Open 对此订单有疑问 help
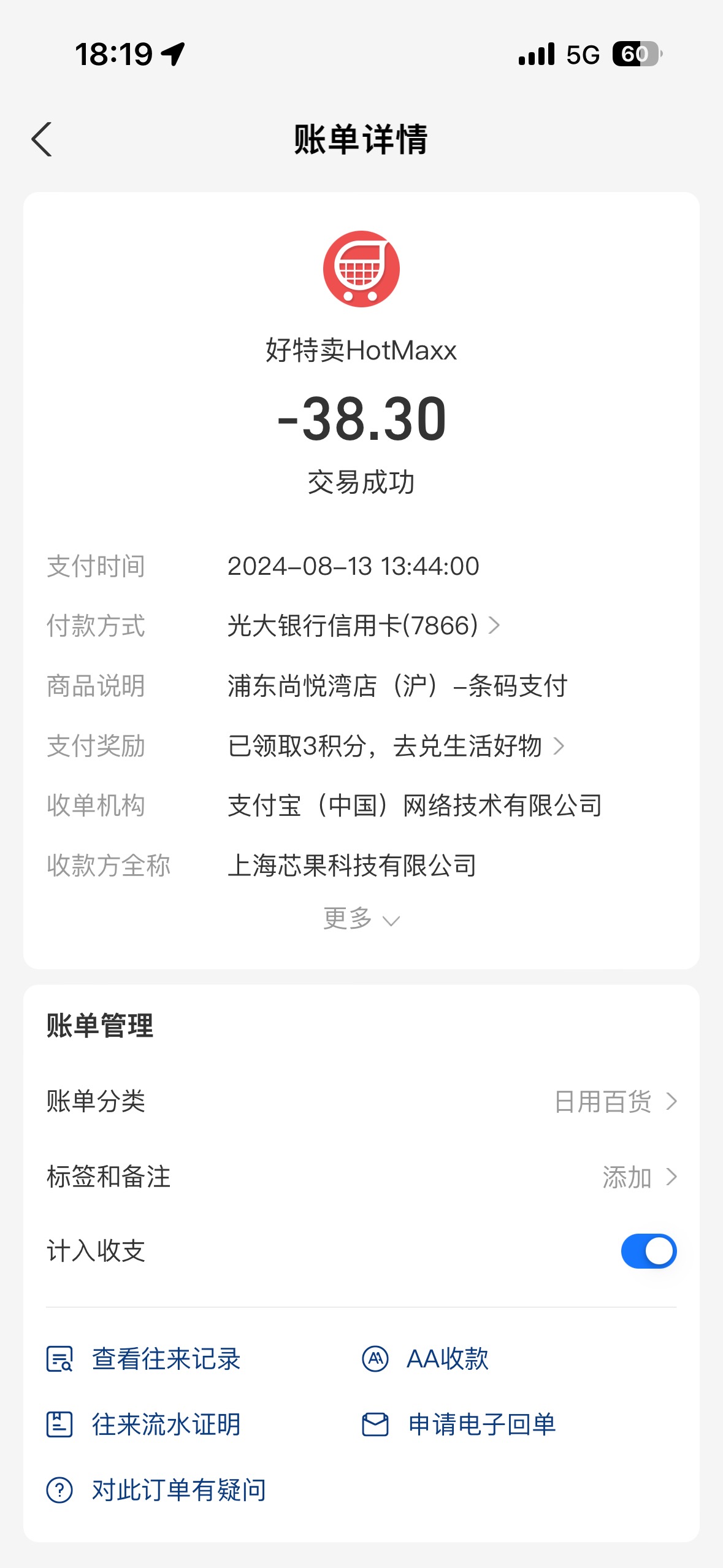Image resolution: width=723 pixels, height=1568 pixels. point(156,1490)
